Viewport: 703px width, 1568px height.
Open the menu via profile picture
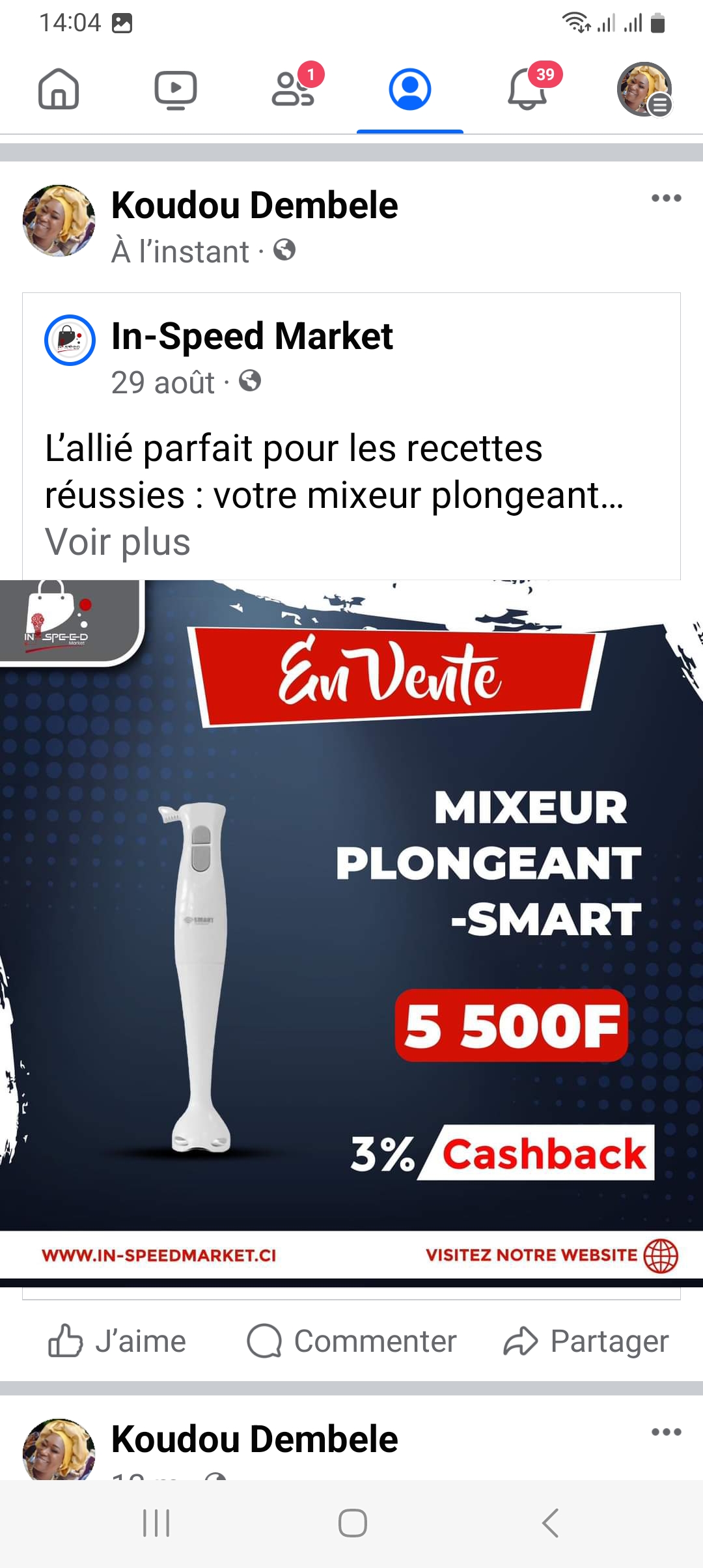coord(644,89)
